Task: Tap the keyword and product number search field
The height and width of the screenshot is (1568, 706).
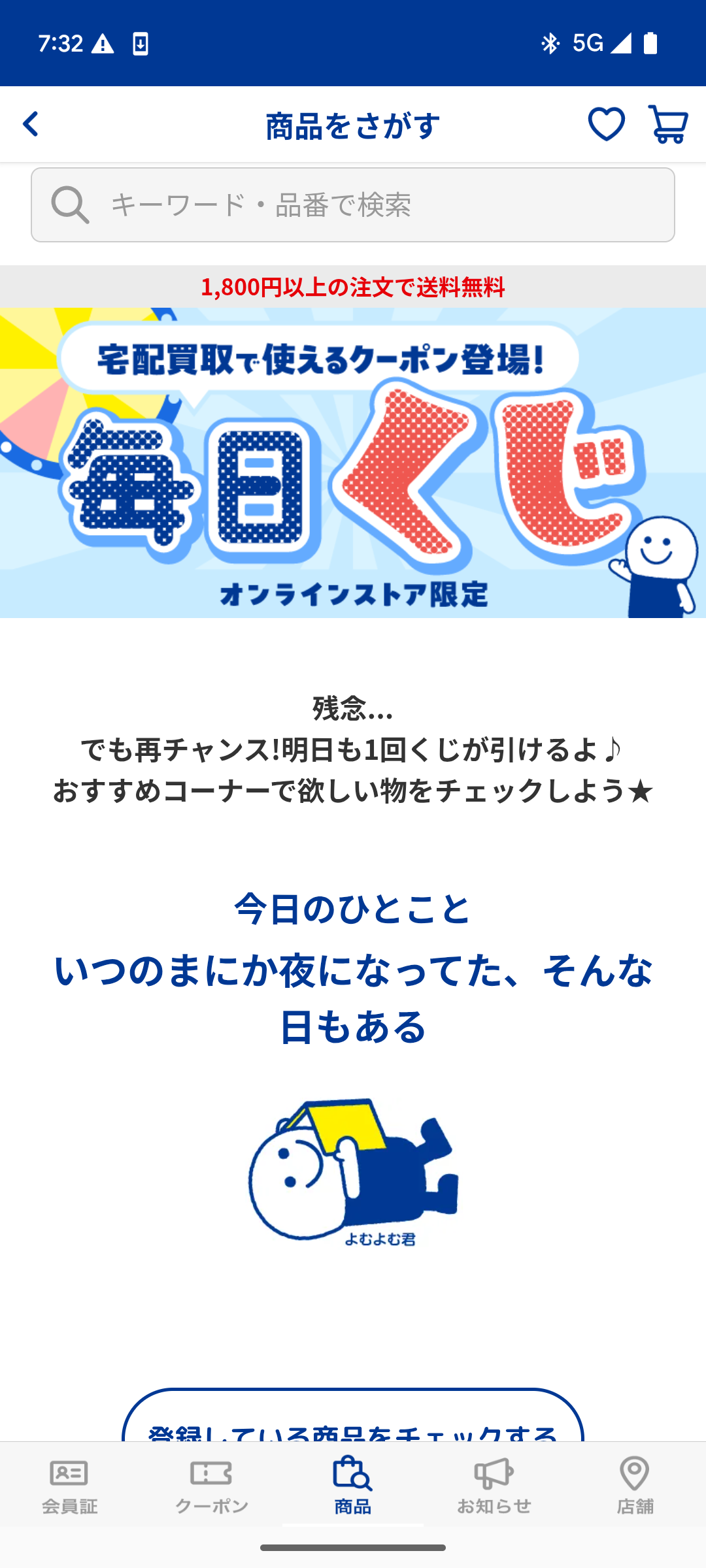Action: tap(353, 205)
